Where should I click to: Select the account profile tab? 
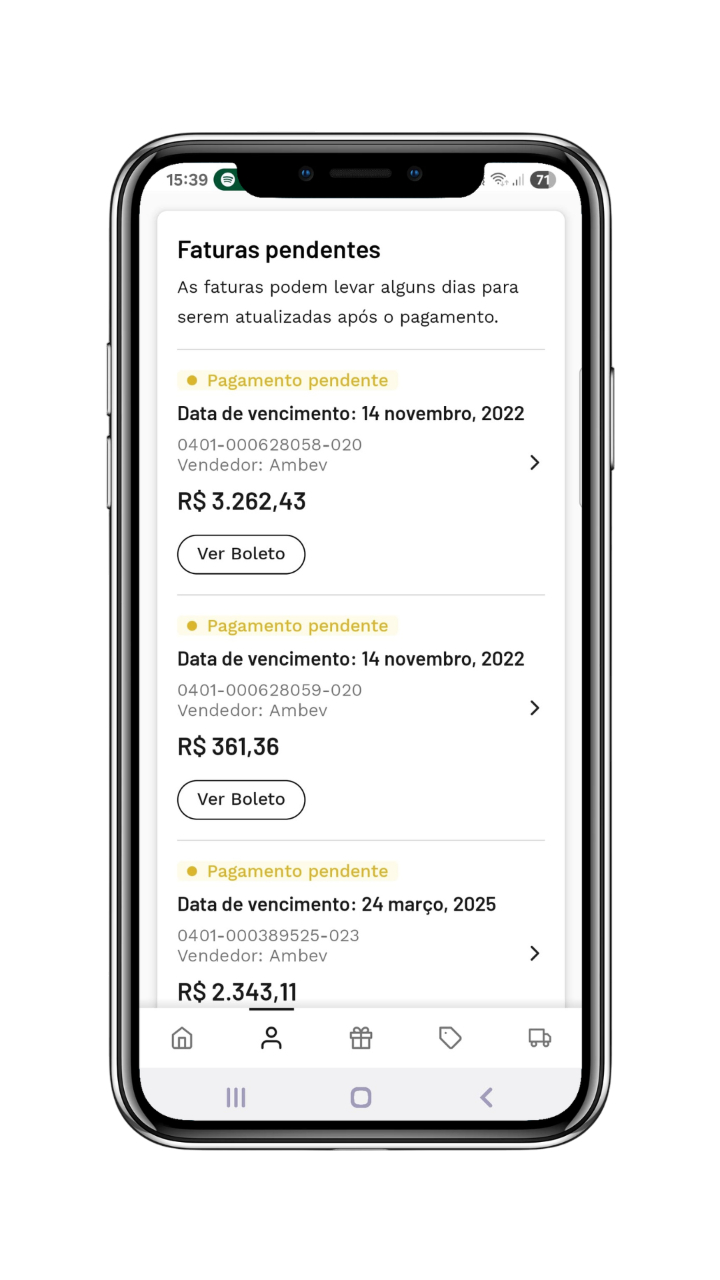[x=271, y=1038]
